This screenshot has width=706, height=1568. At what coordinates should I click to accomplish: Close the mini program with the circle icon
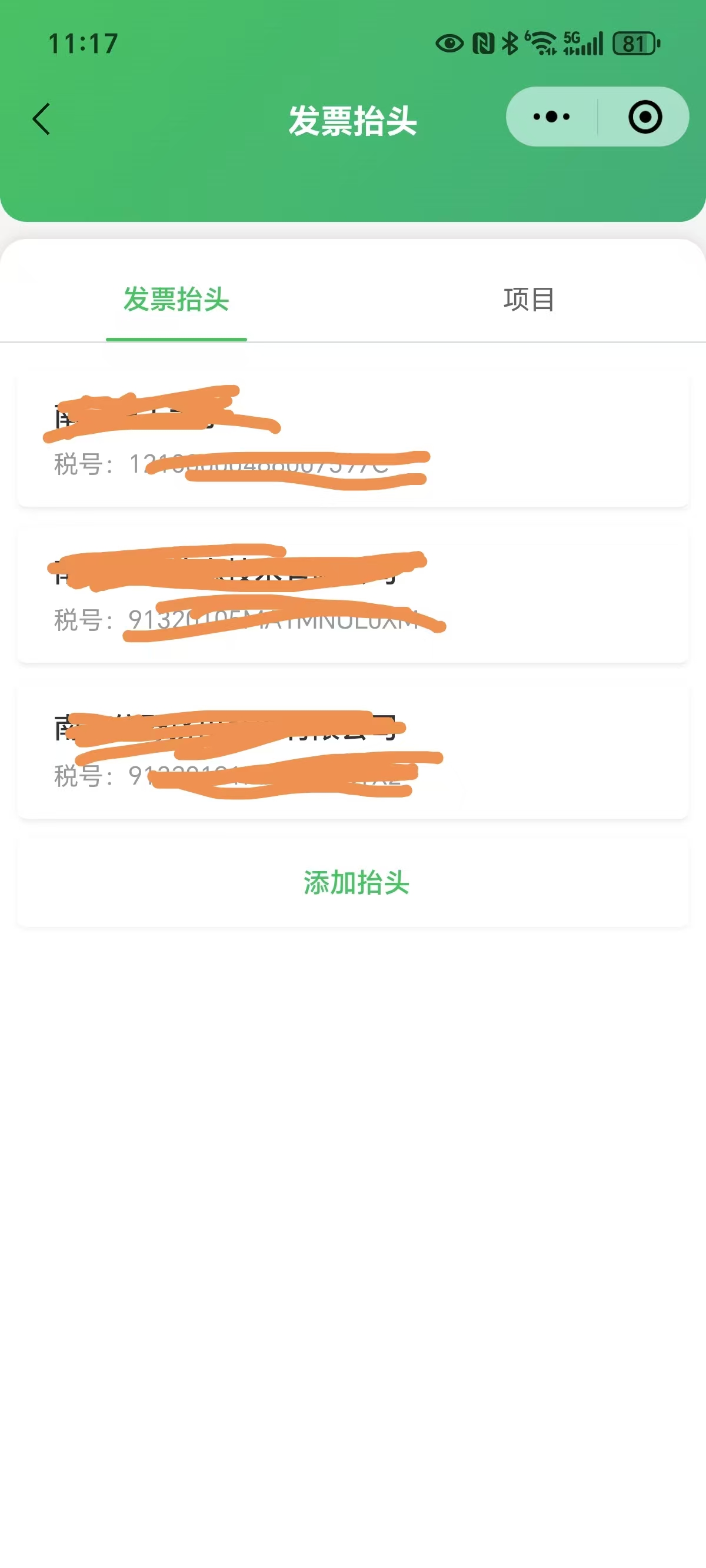tap(645, 117)
